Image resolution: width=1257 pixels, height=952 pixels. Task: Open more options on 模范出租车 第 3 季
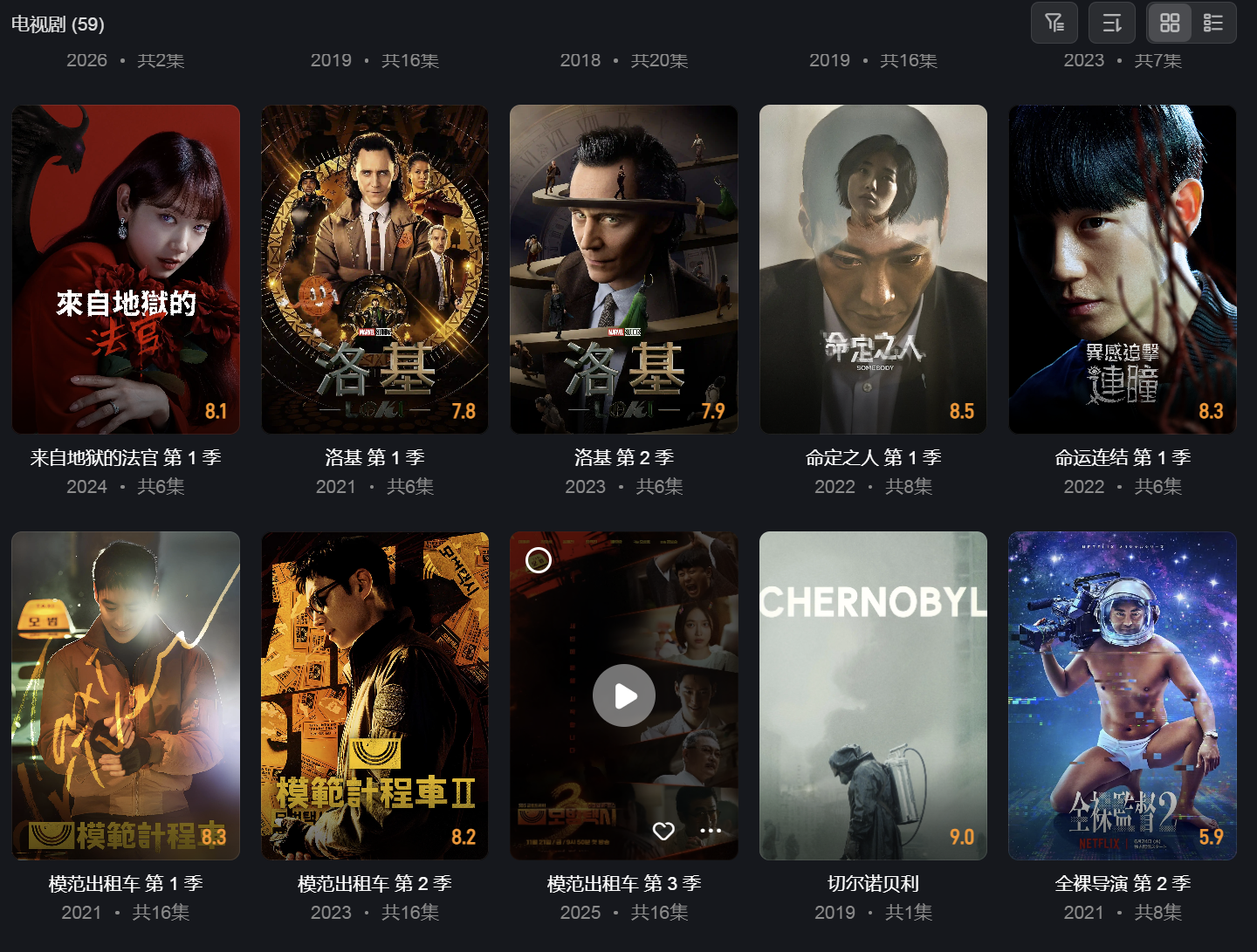coord(711,831)
